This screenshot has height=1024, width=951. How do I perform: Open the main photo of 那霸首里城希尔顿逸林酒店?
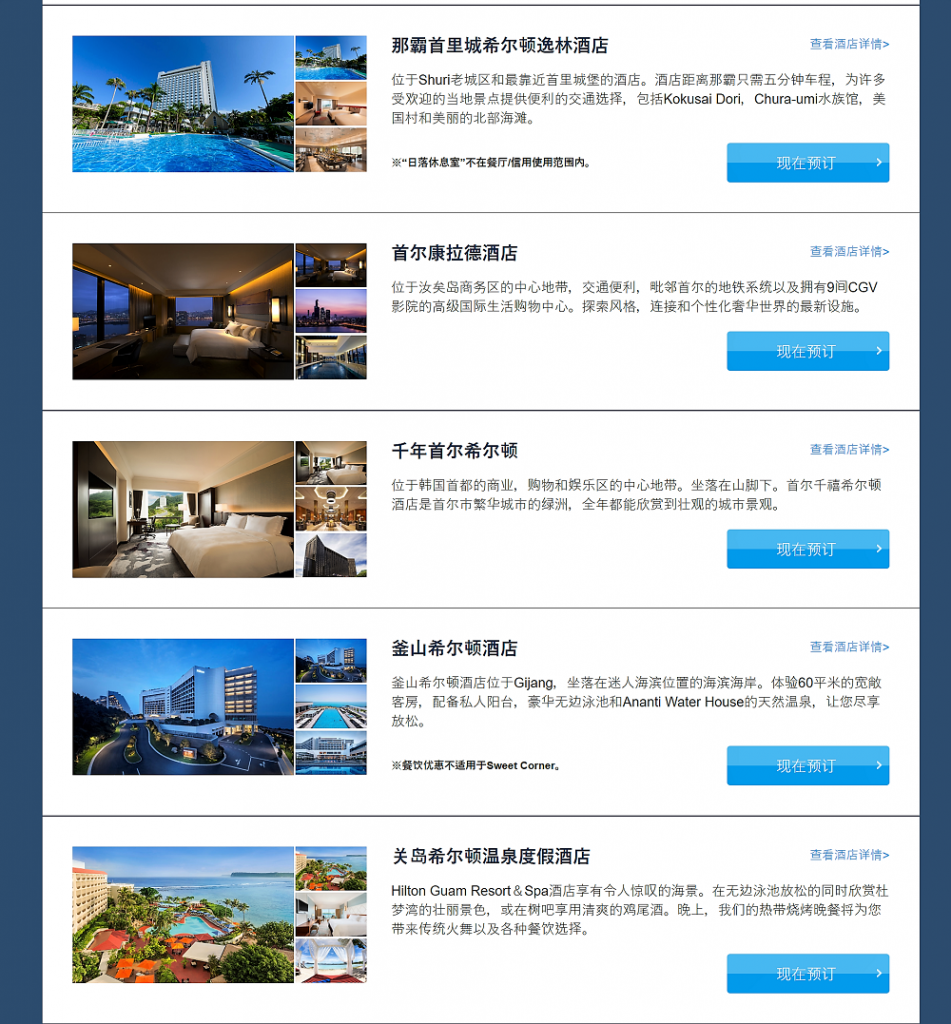point(183,104)
